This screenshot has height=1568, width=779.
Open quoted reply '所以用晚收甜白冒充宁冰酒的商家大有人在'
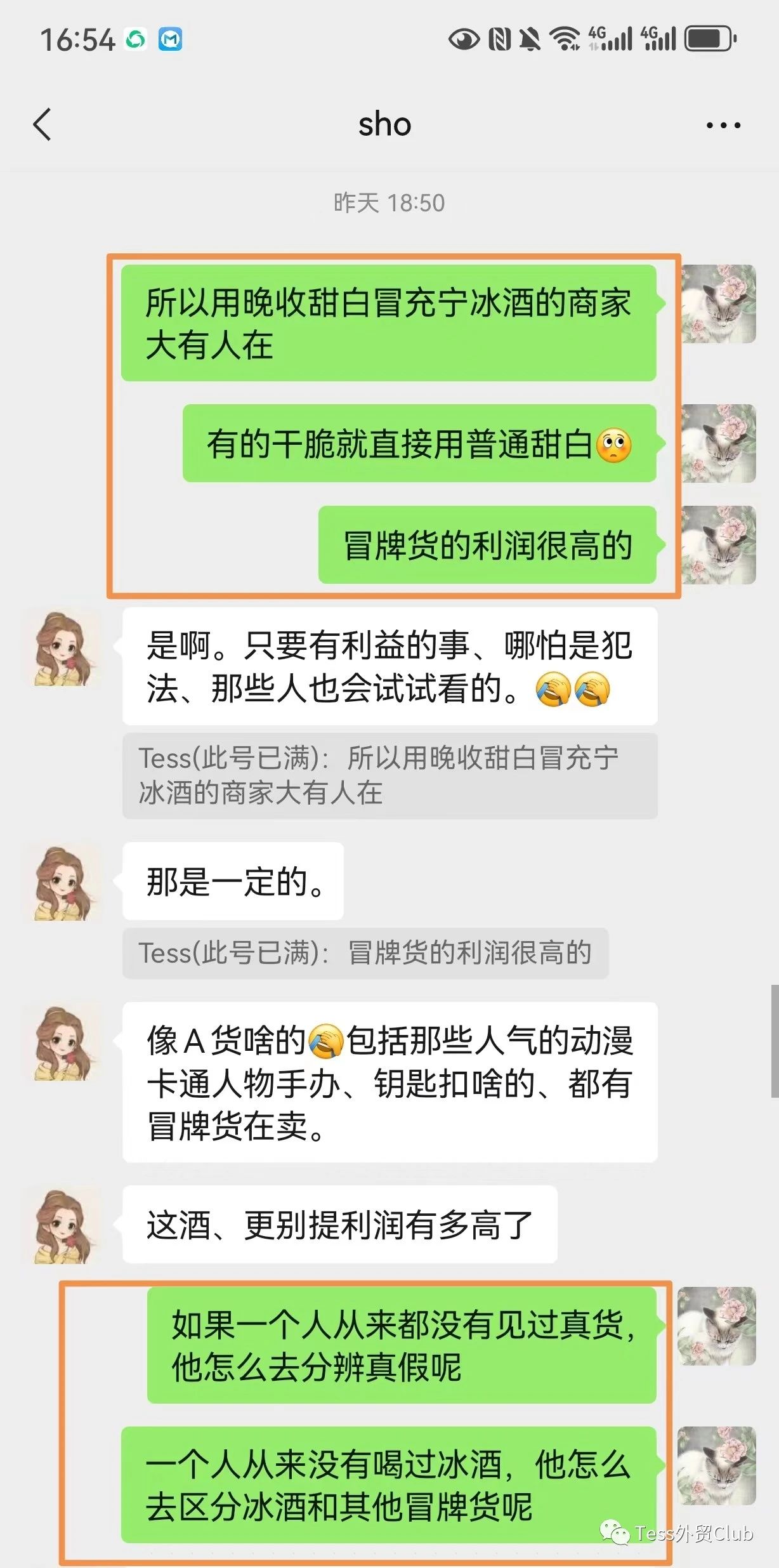tap(389, 775)
